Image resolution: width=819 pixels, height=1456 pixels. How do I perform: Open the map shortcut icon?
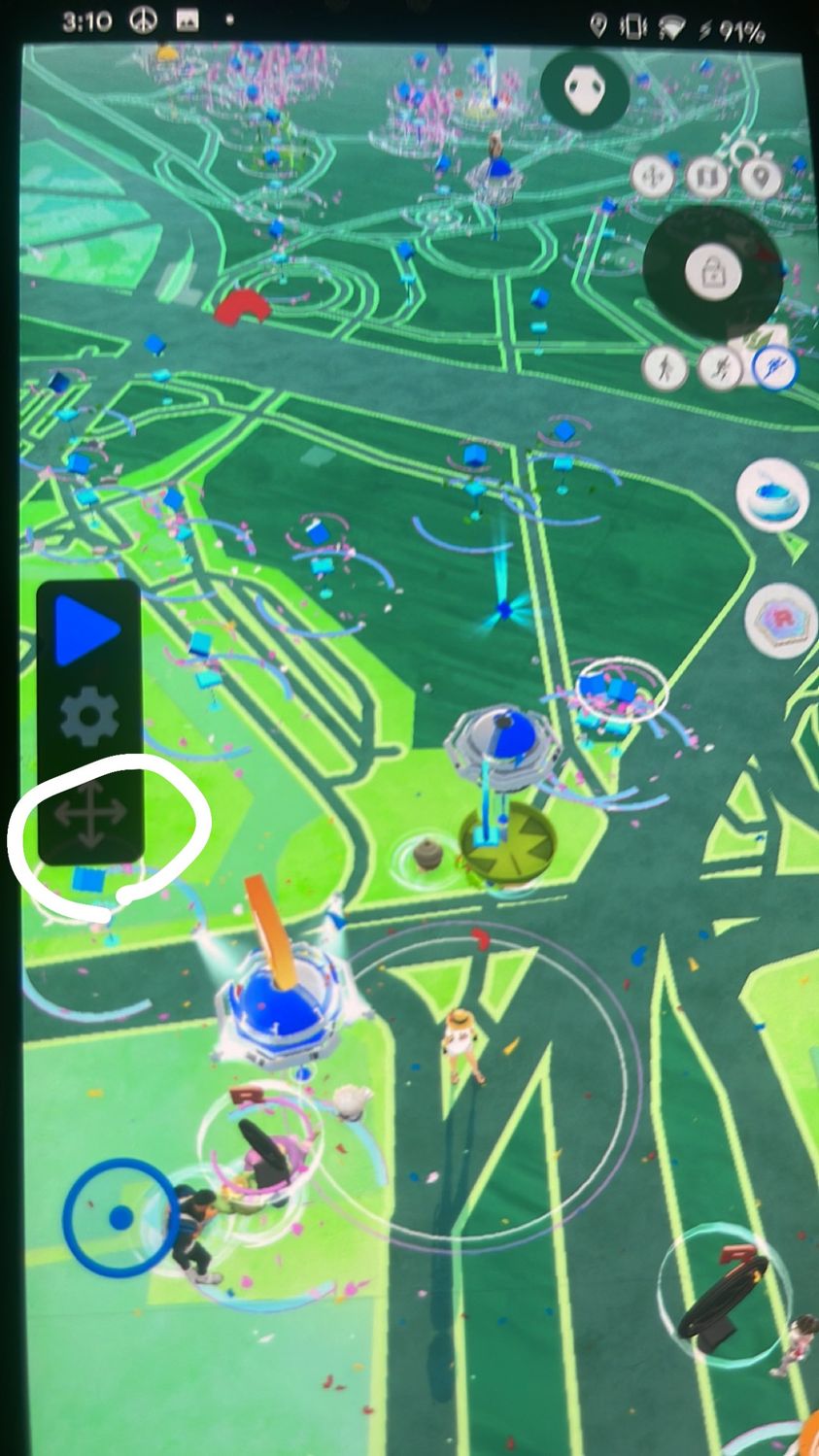[706, 178]
